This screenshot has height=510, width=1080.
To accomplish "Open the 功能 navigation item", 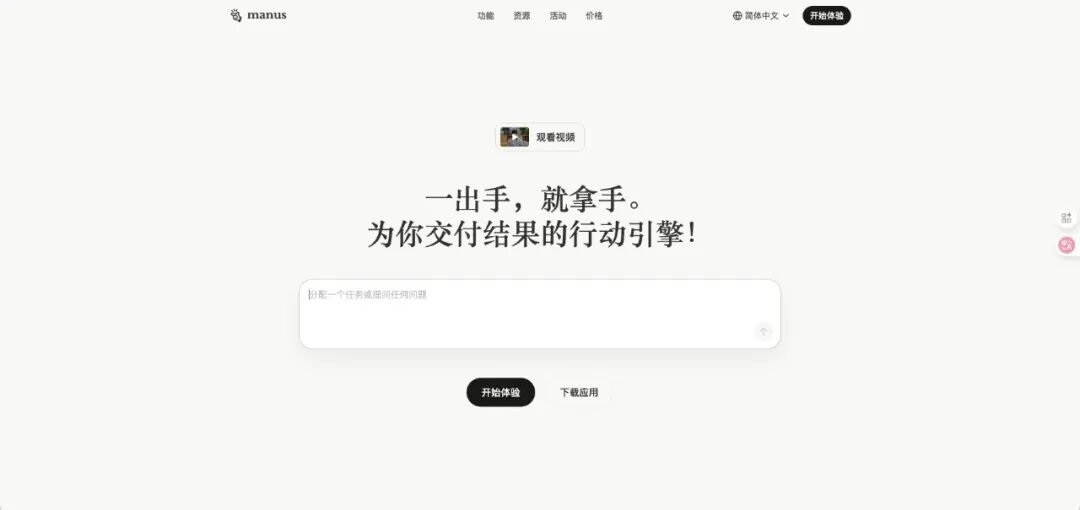I will 485,16.
